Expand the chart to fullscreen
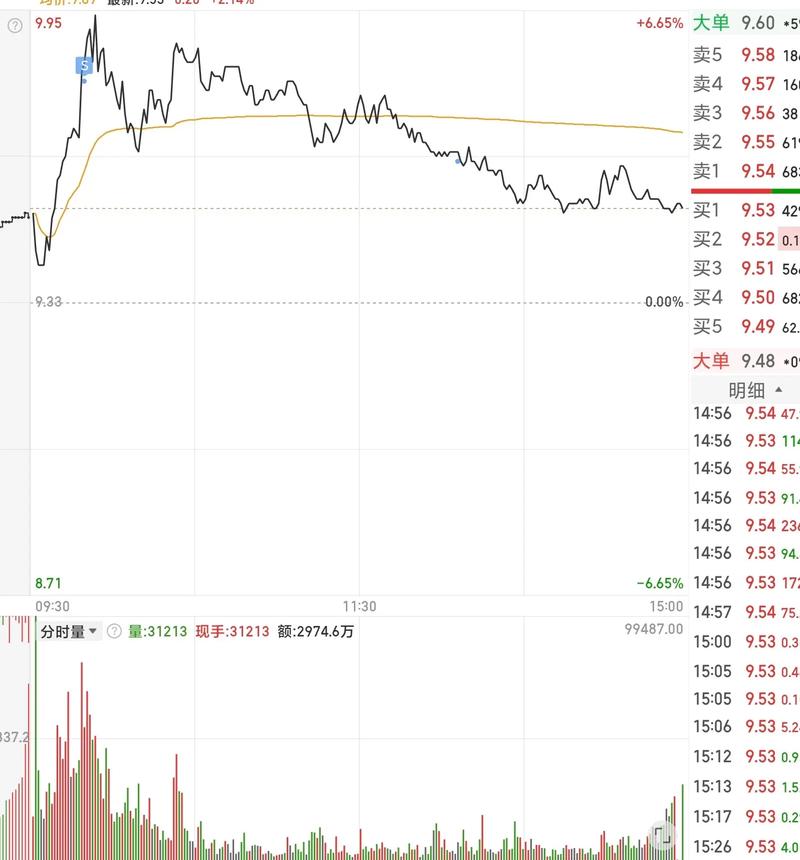This screenshot has width=800, height=860. tap(660, 835)
